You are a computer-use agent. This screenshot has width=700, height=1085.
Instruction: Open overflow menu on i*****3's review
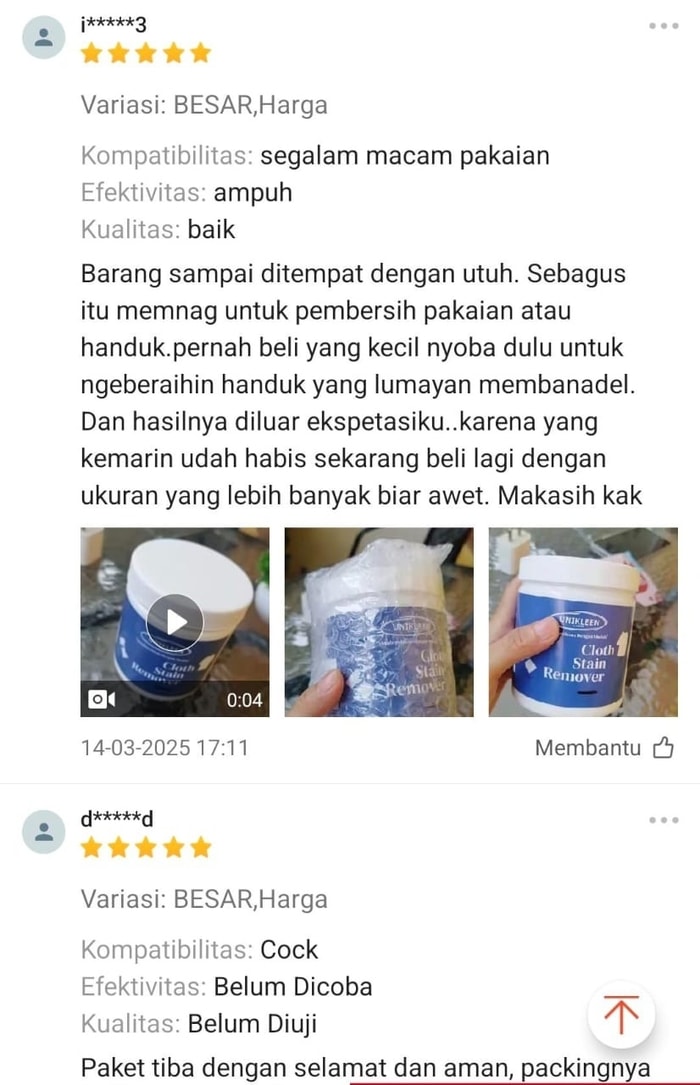663,26
